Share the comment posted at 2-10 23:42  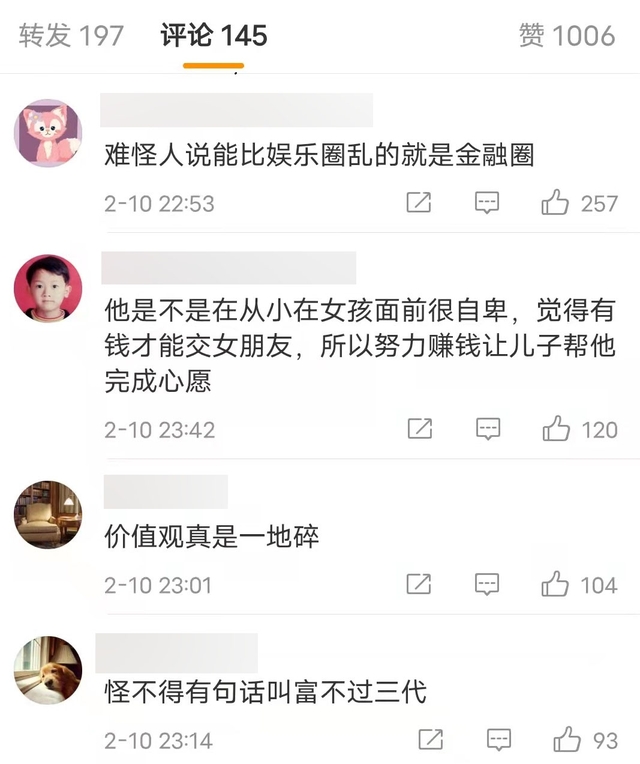pyautogui.click(x=420, y=429)
